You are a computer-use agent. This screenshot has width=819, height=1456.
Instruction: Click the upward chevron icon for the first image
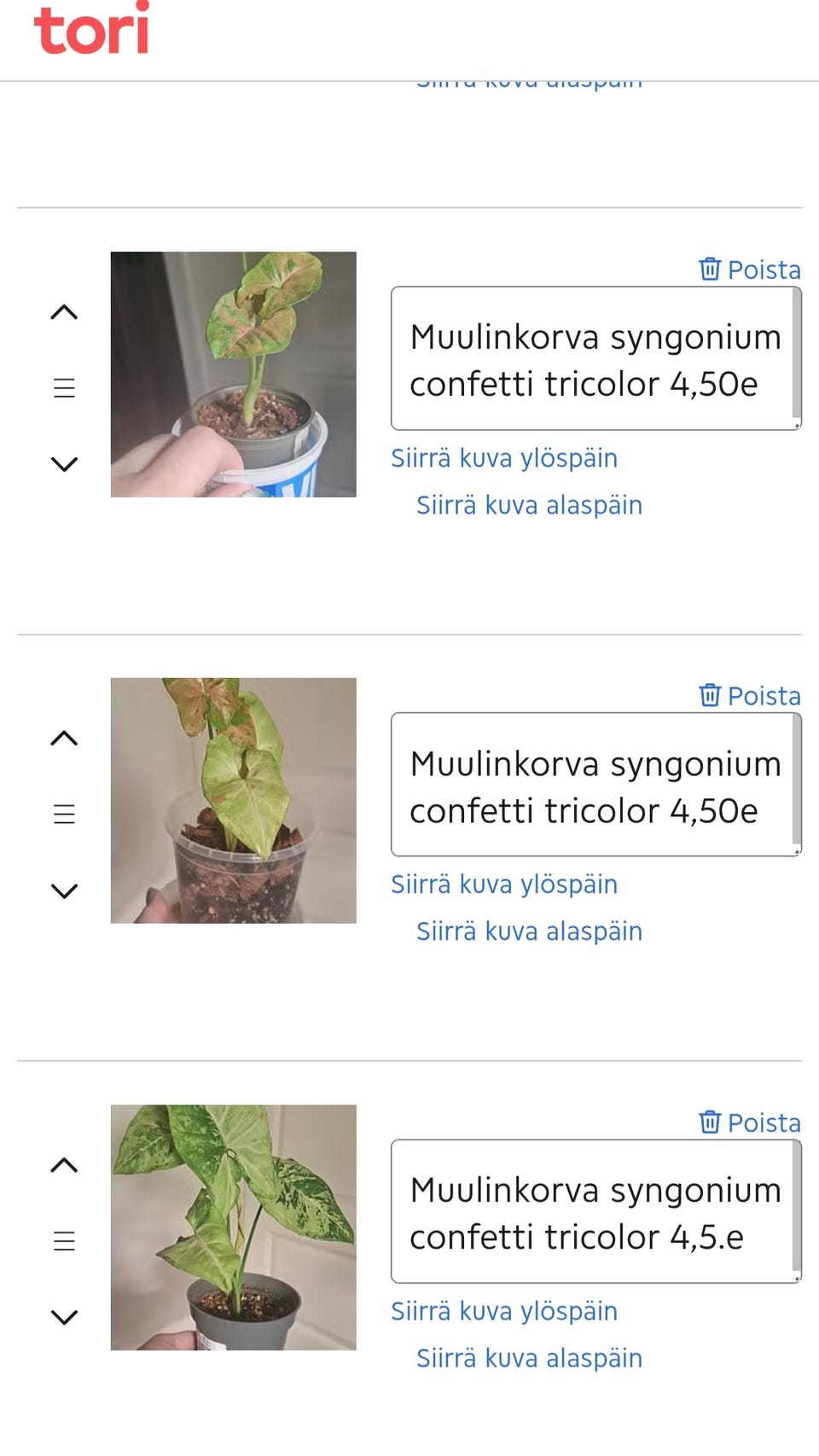tap(64, 312)
